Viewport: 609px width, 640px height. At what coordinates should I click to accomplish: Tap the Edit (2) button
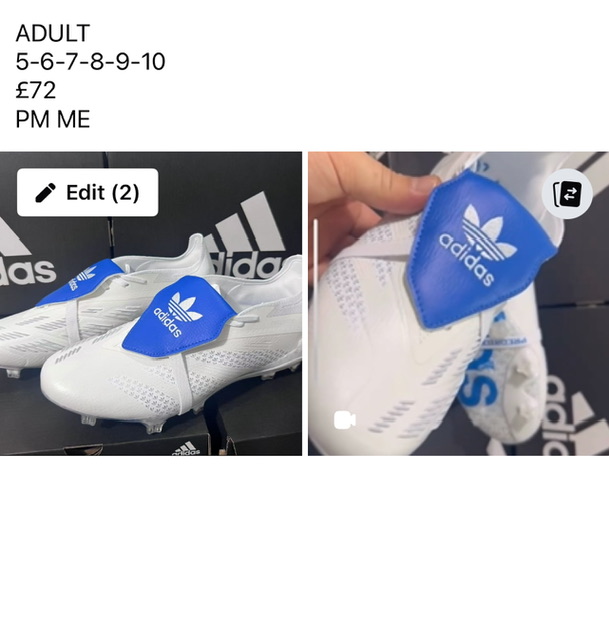tap(87, 193)
